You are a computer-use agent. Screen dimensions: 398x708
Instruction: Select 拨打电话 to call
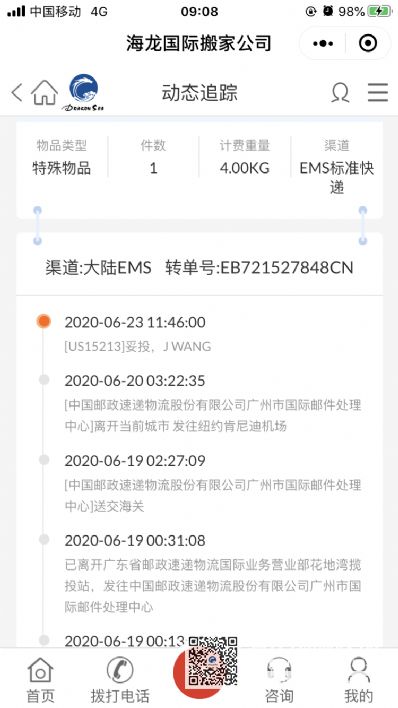click(120, 680)
